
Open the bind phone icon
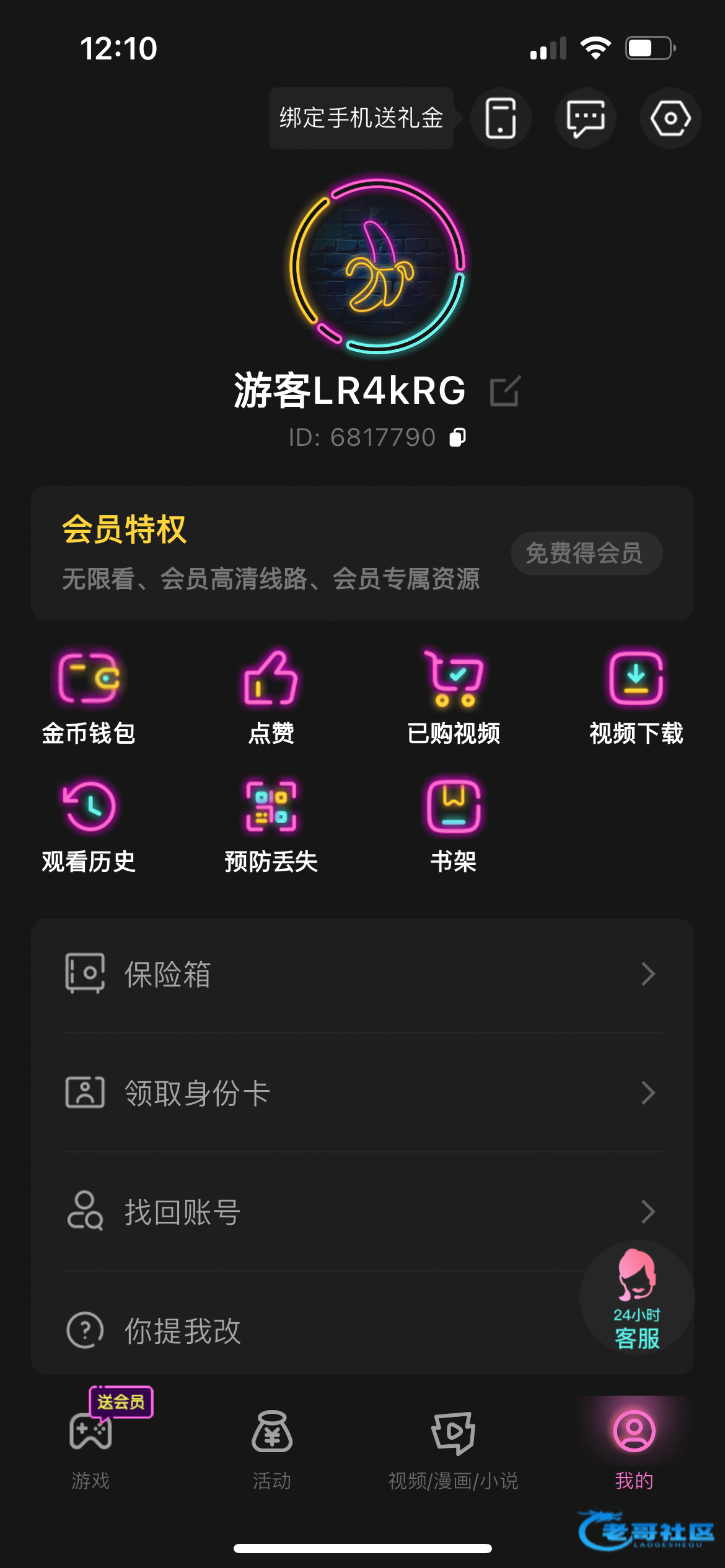(x=500, y=118)
